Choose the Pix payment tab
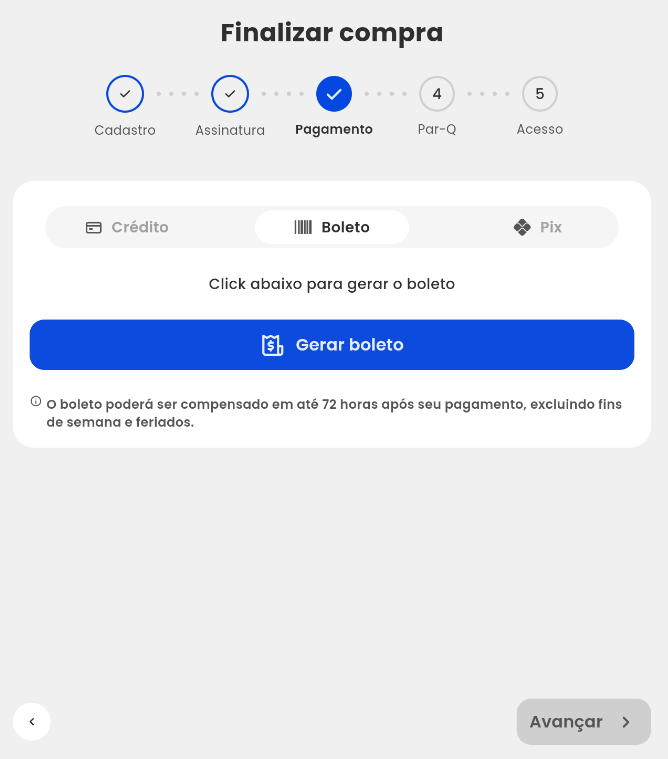The width and height of the screenshot is (668, 759). pyautogui.click(x=538, y=227)
